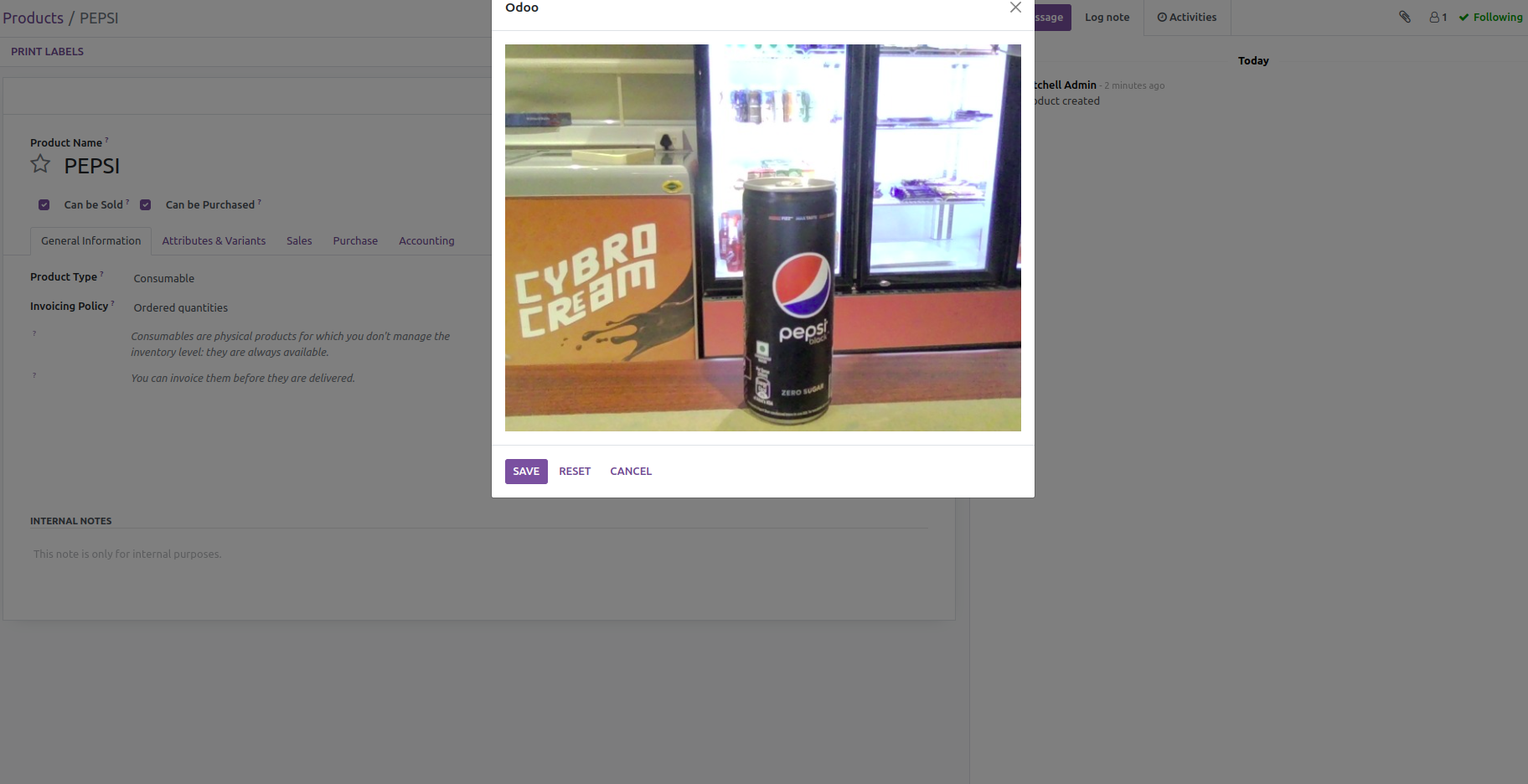Open the Log note tab

(x=1107, y=18)
